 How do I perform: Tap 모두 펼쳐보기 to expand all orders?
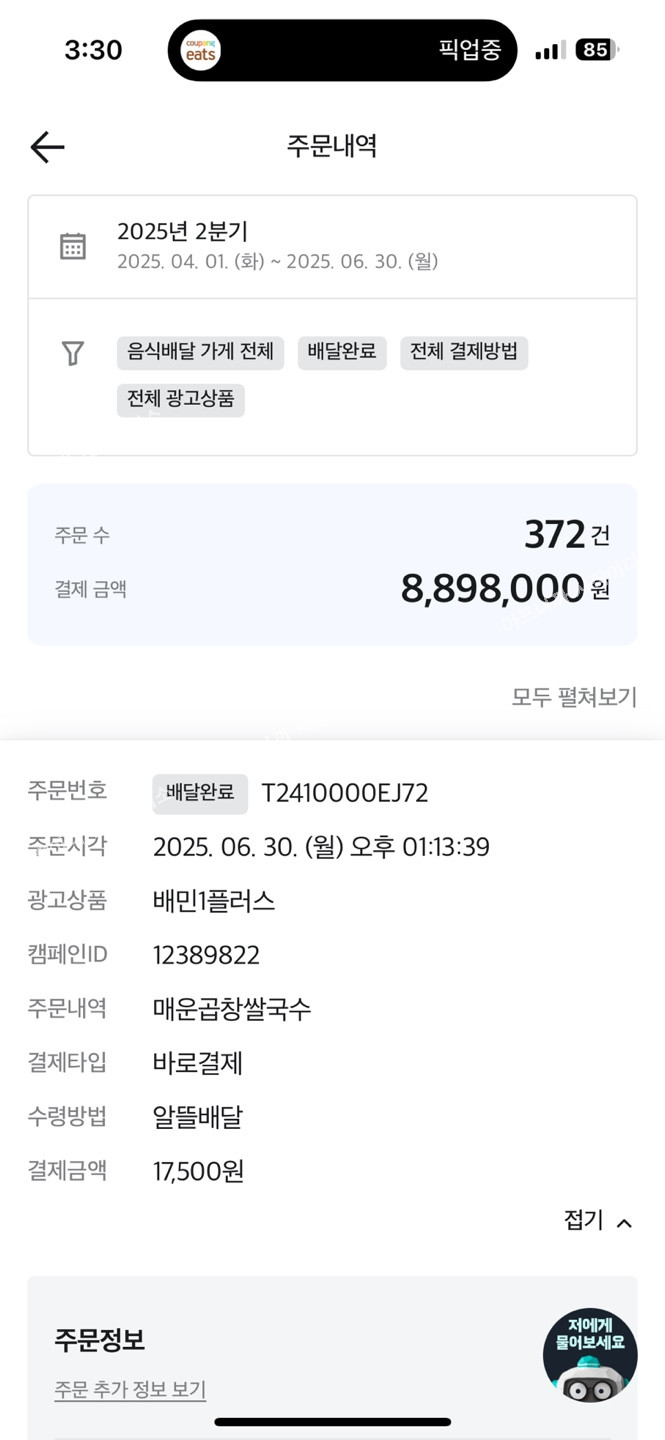[x=573, y=697]
